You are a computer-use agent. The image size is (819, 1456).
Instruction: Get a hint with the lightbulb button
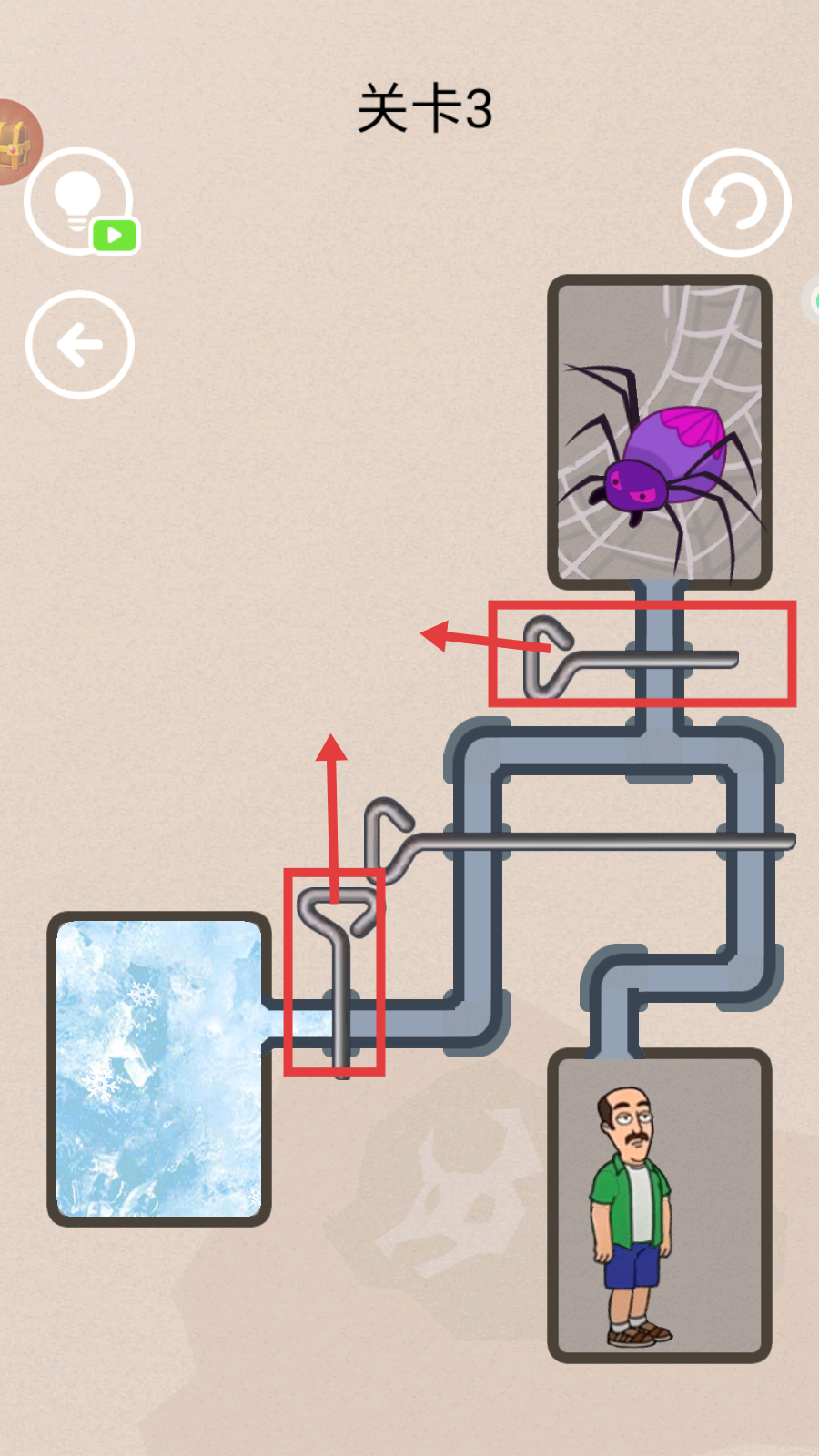[x=79, y=201]
